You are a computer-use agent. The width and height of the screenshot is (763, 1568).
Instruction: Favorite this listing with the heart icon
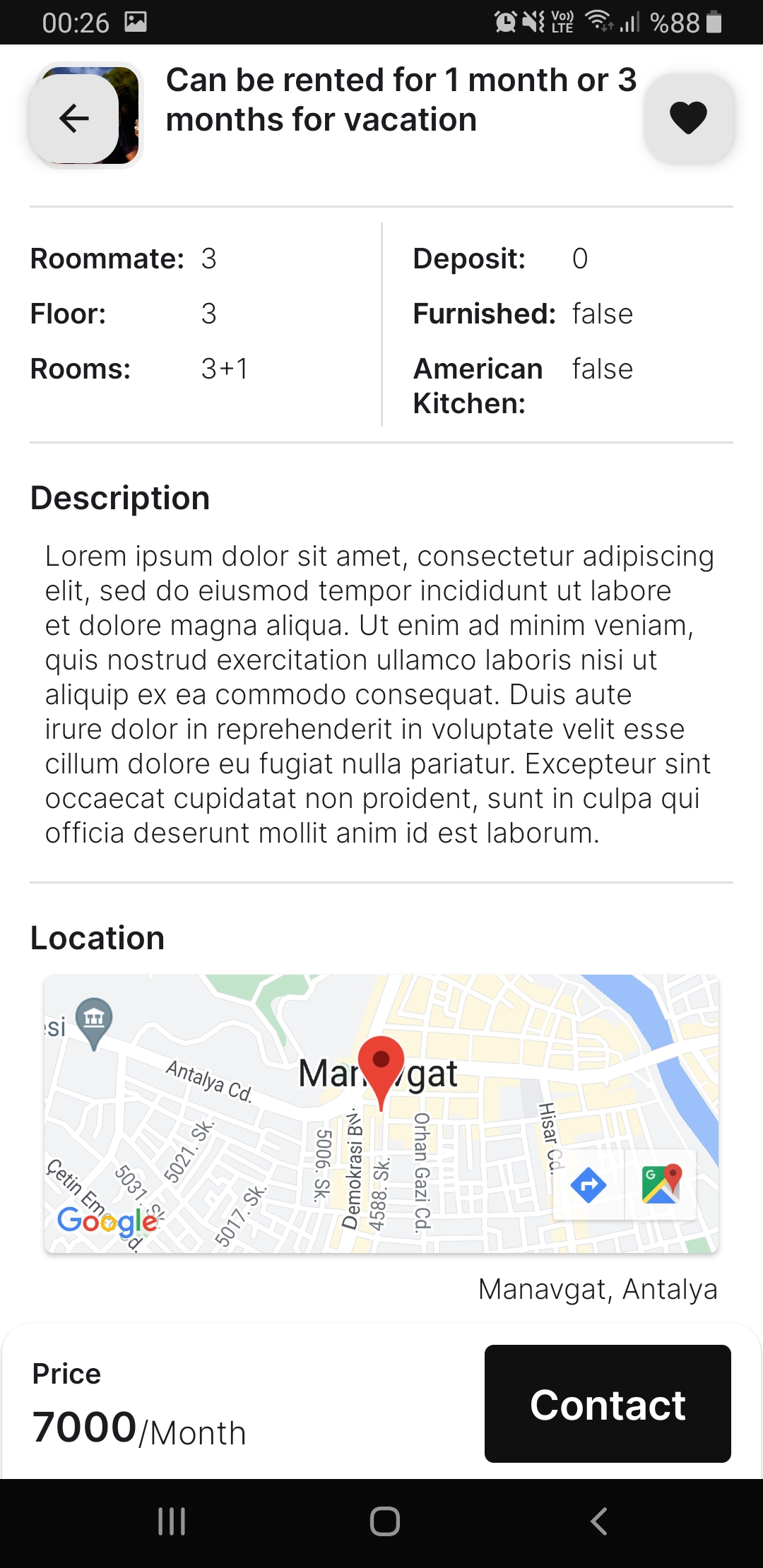(687, 117)
